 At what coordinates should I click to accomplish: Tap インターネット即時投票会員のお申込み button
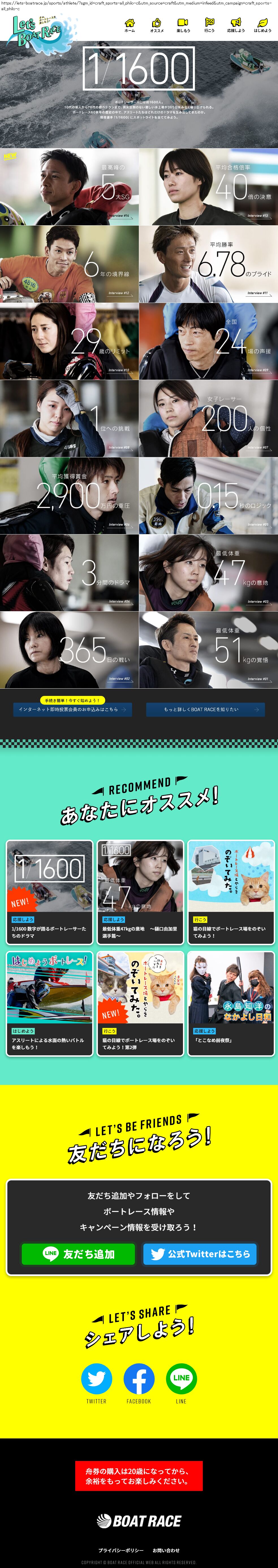(x=73, y=709)
